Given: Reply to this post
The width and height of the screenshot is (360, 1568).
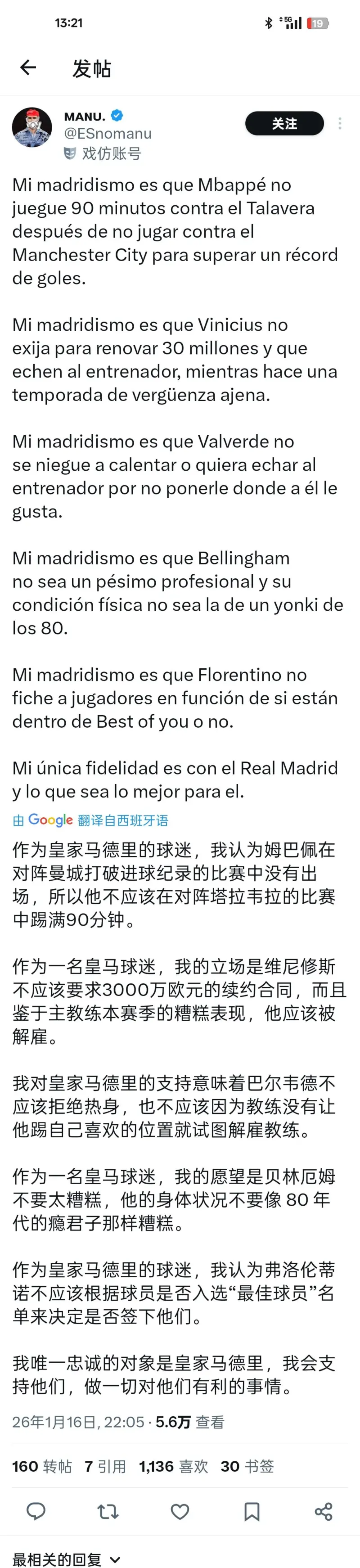Looking at the screenshot, I should coord(36,1511).
